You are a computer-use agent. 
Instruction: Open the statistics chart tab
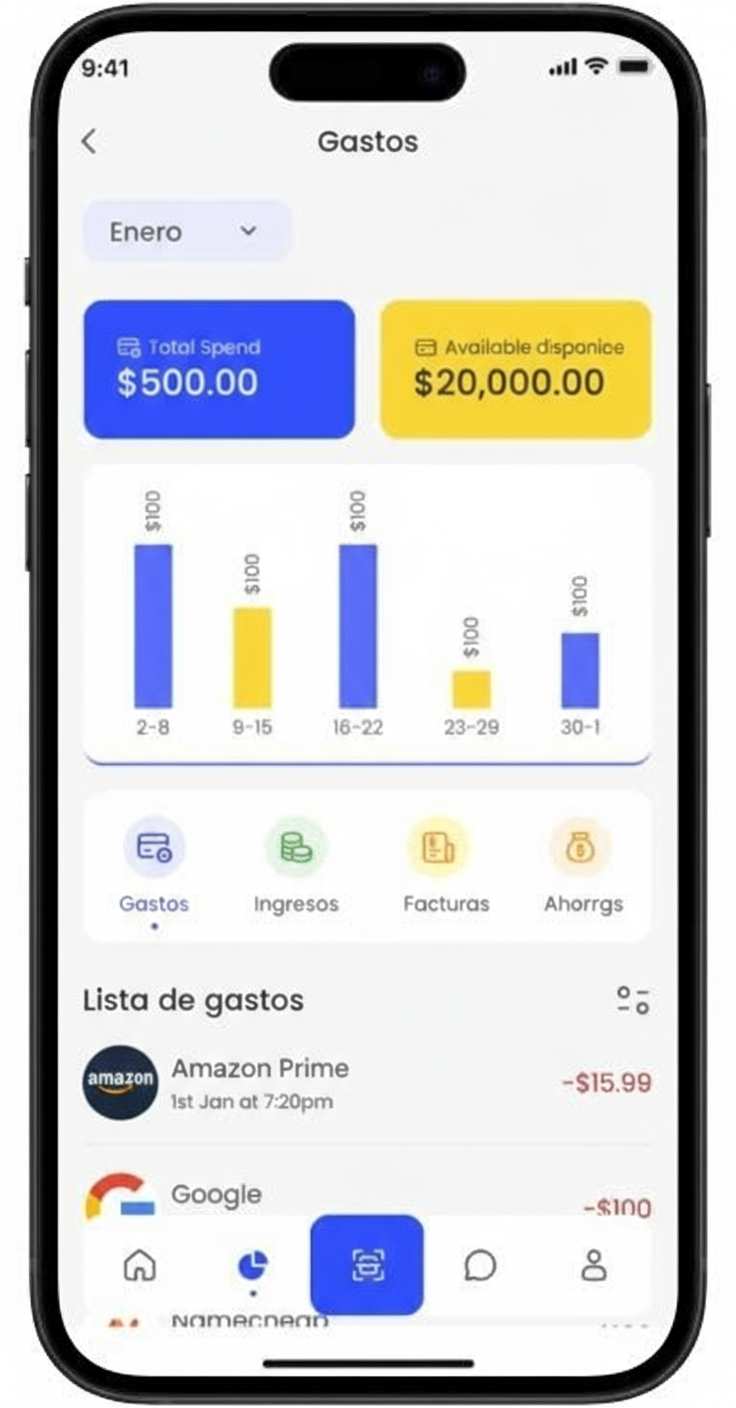tap(252, 1265)
